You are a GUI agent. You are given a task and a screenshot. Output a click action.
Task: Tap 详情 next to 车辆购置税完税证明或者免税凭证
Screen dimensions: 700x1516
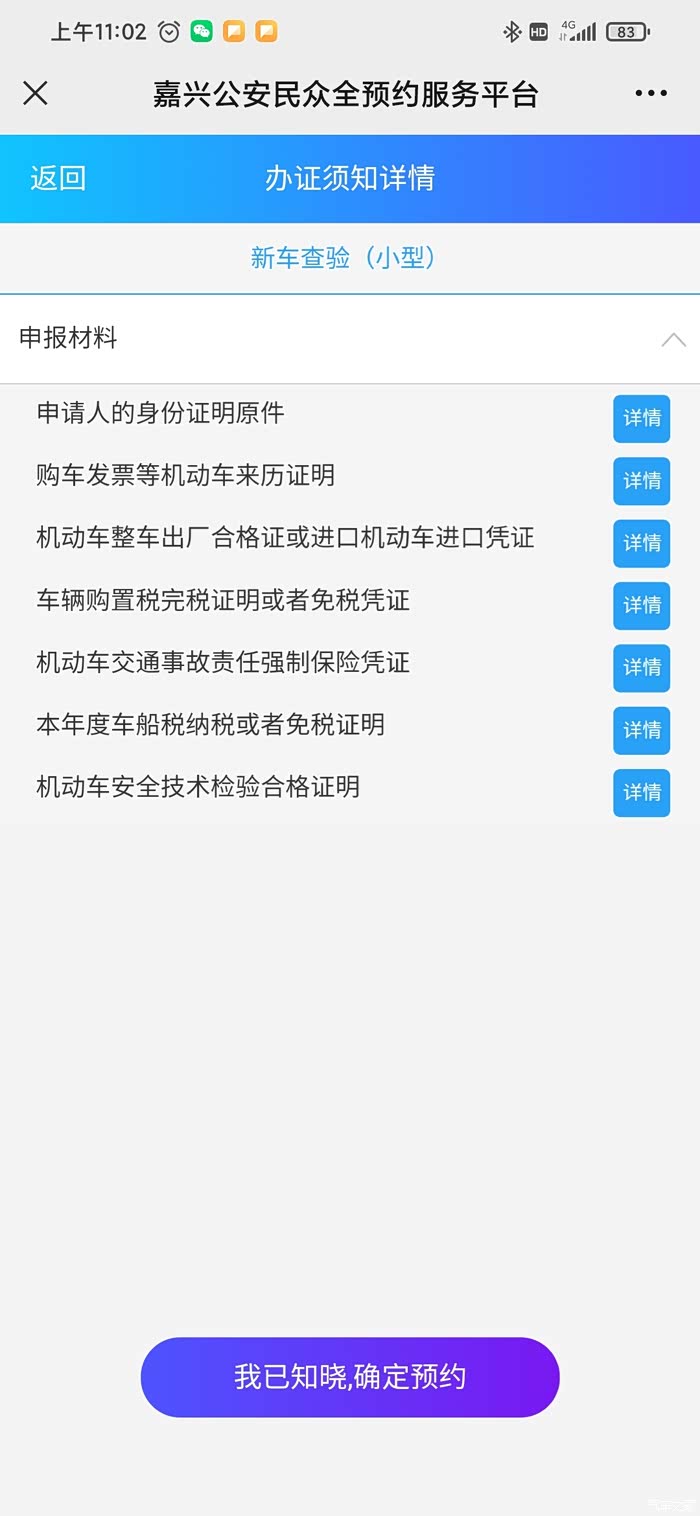[x=641, y=605]
